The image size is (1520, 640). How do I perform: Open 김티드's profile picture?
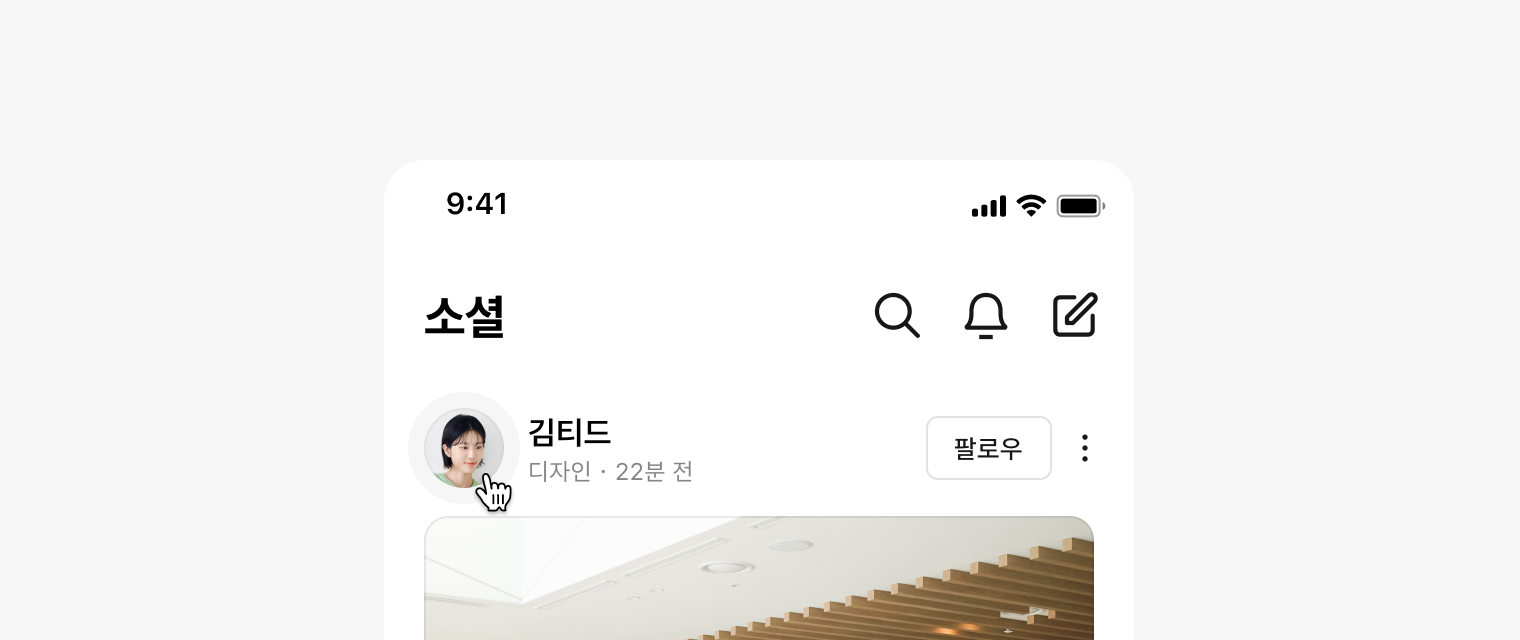pos(463,446)
